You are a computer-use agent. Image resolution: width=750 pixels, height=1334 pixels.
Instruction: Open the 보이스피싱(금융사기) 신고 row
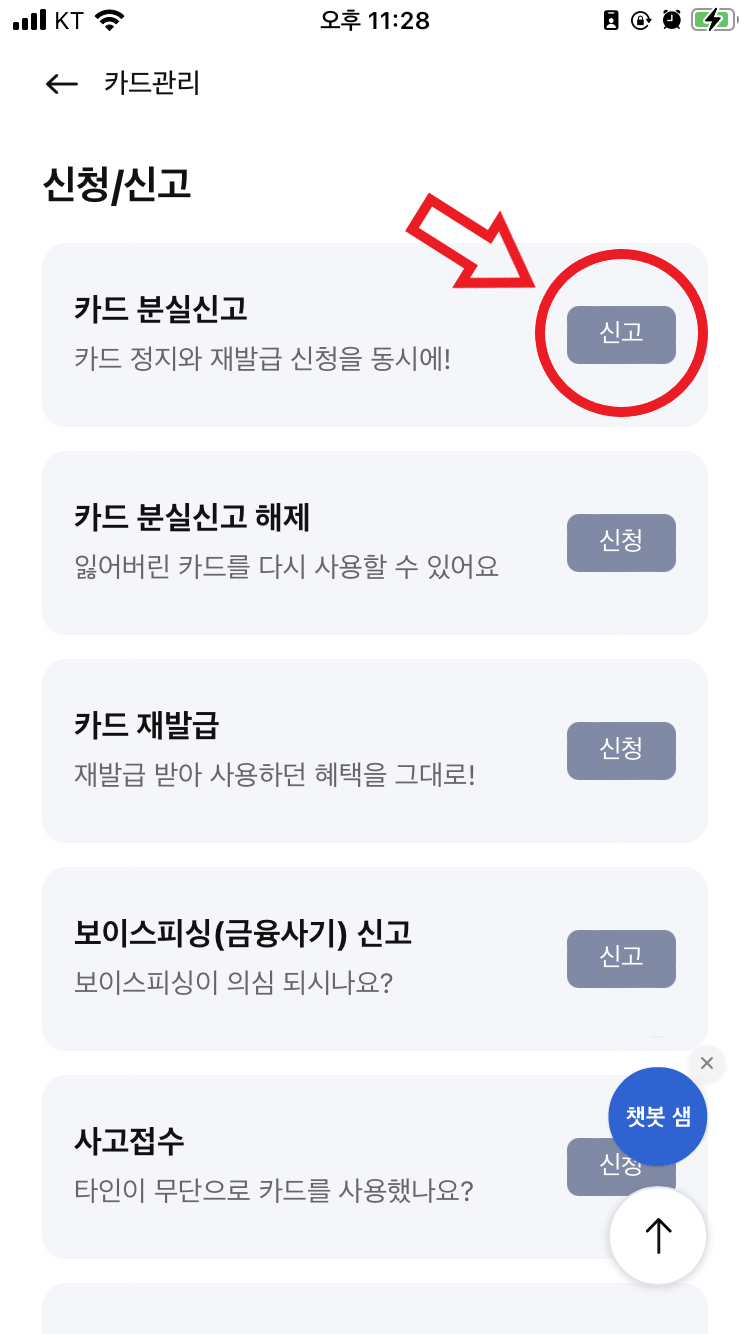point(300,958)
